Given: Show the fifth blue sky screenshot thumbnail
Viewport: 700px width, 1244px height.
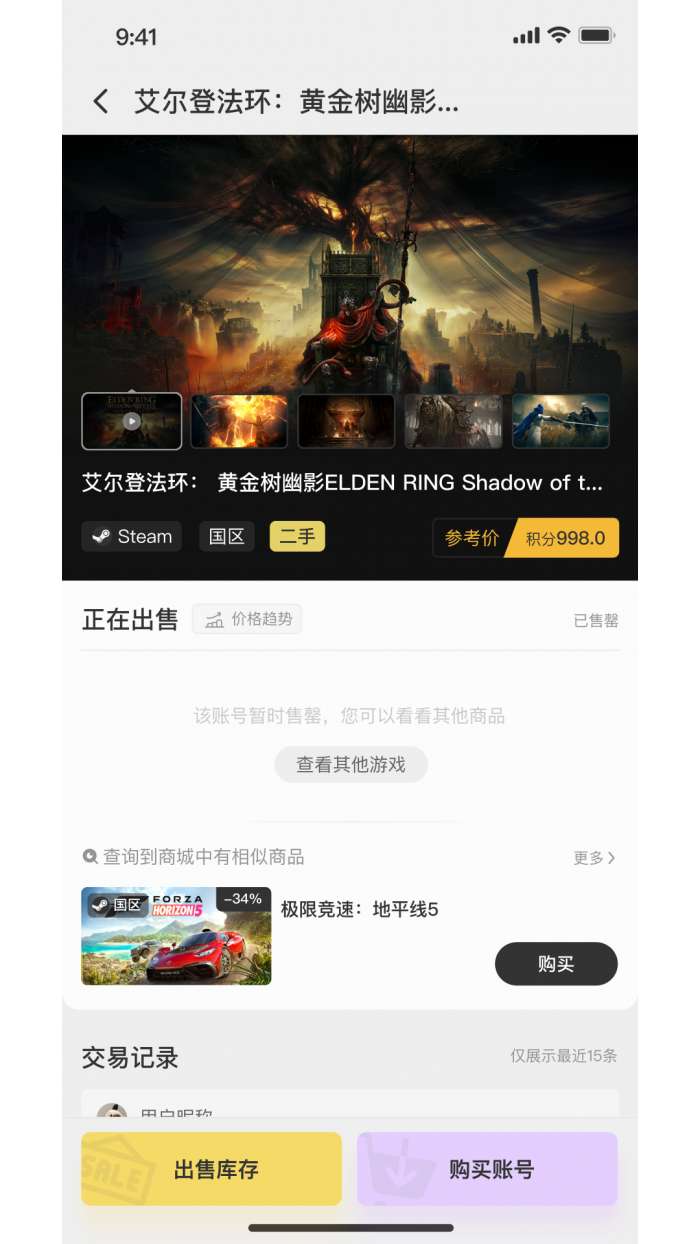Looking at the screenshot, I should click(561, 421).
